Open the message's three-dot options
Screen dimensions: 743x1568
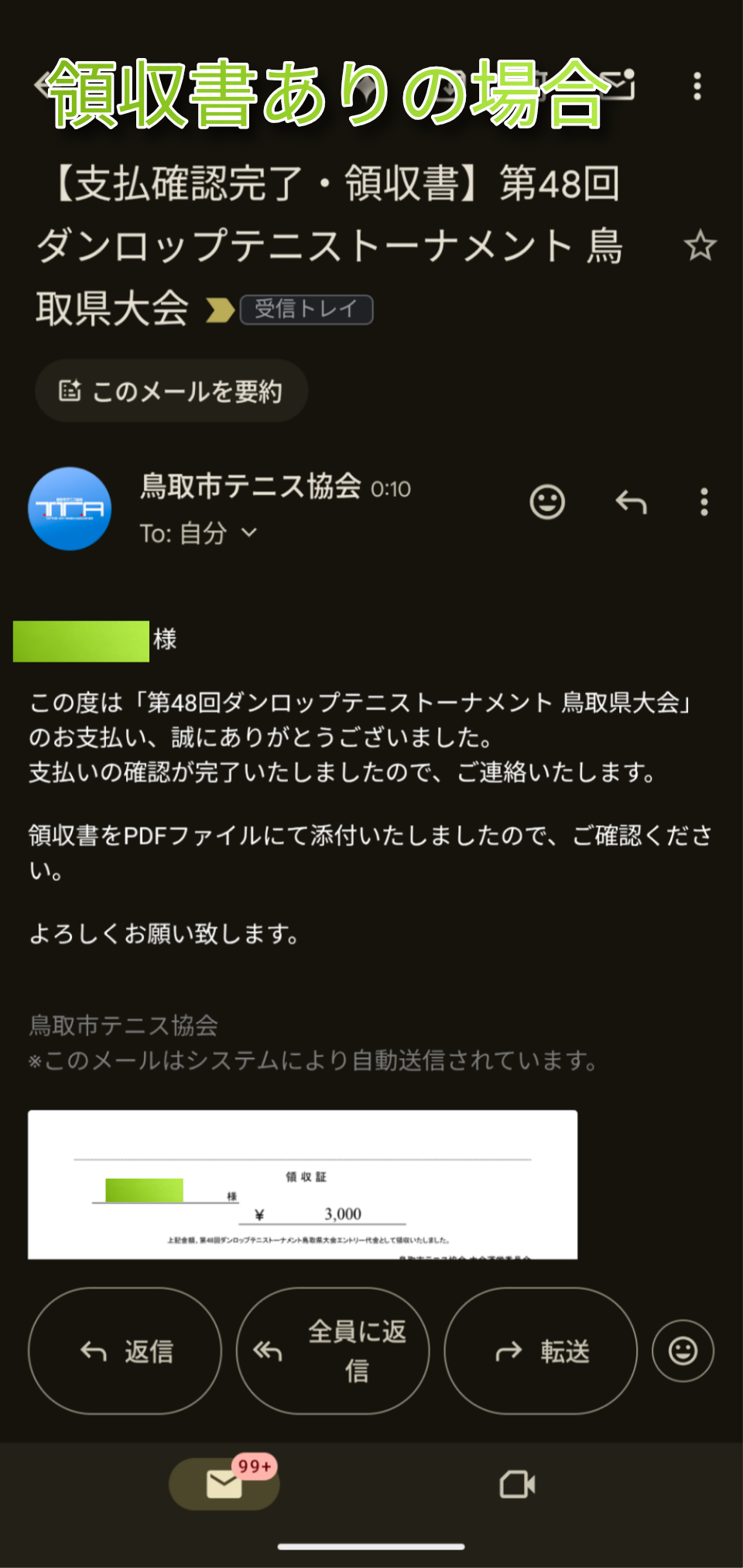(x=704, y=502)
